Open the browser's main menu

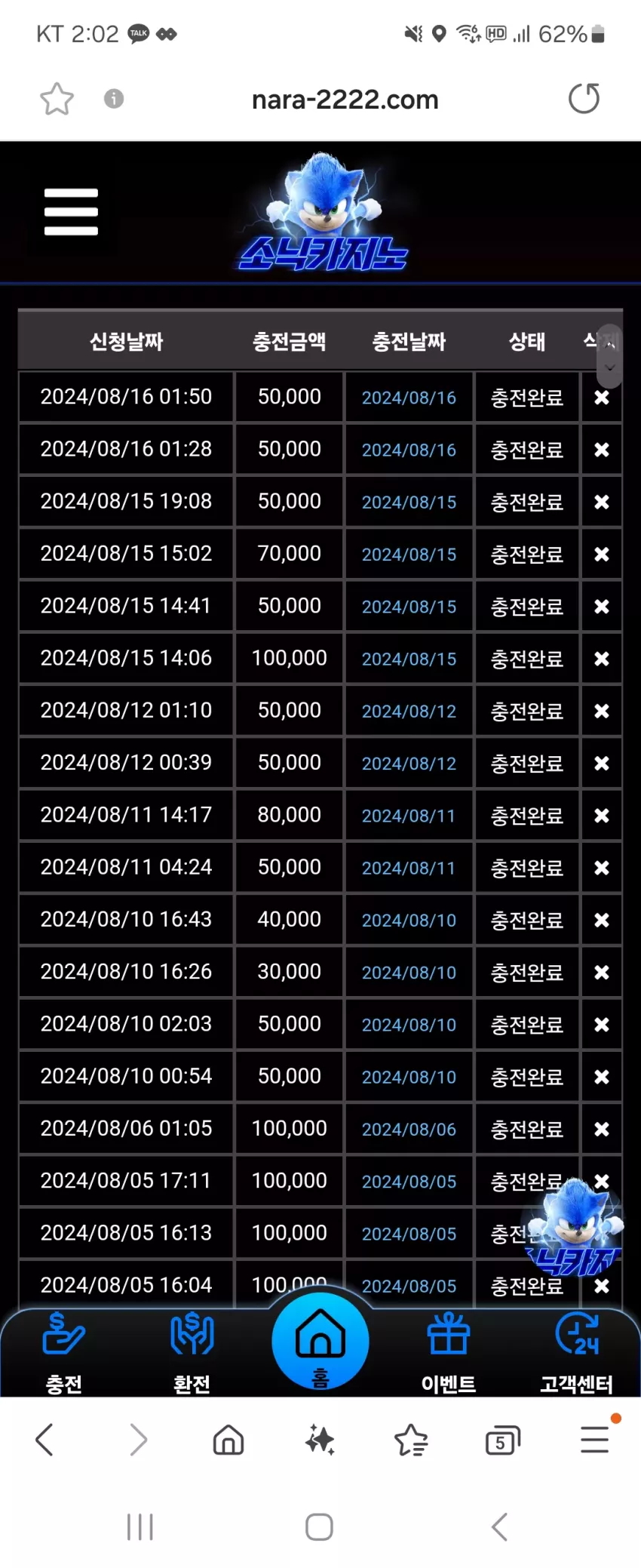(x=595, y=1439)
